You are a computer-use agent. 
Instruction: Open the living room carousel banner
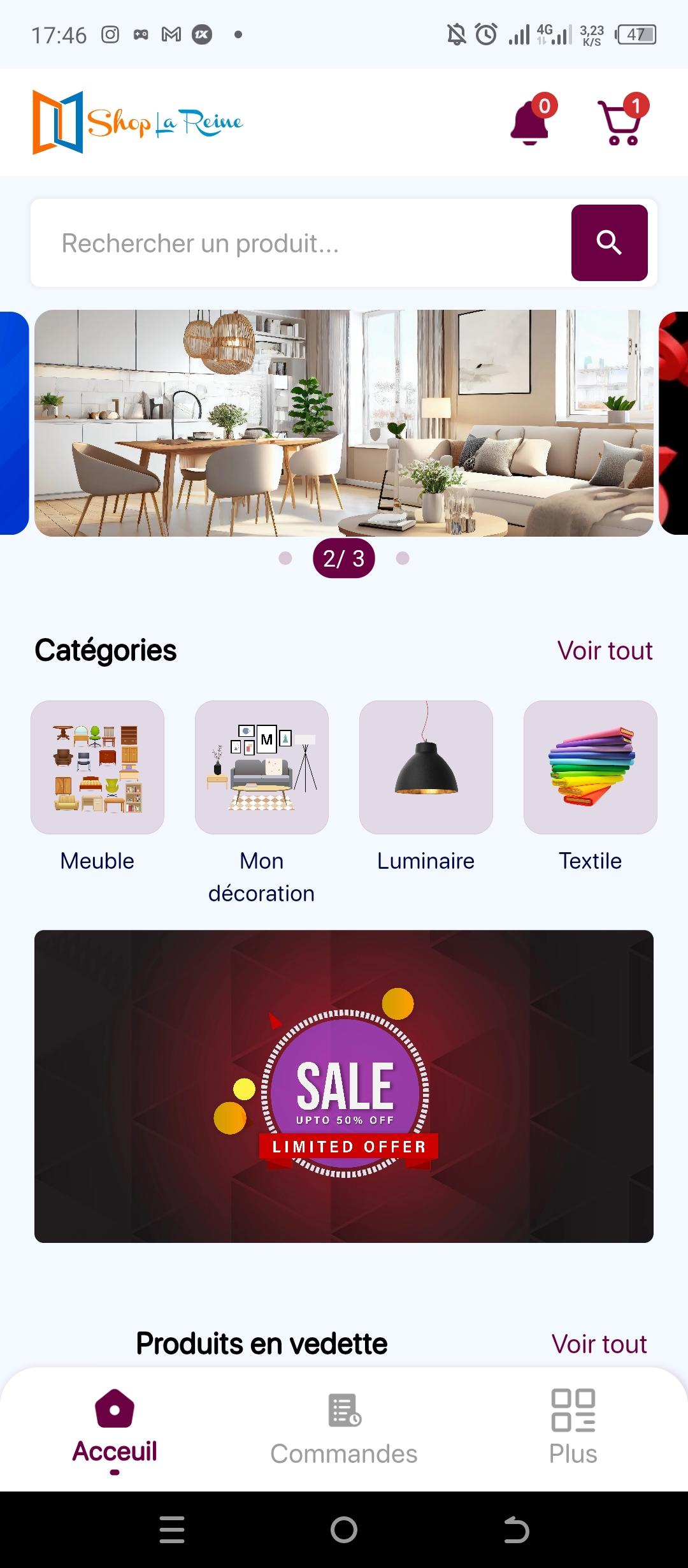coord(344,423)
